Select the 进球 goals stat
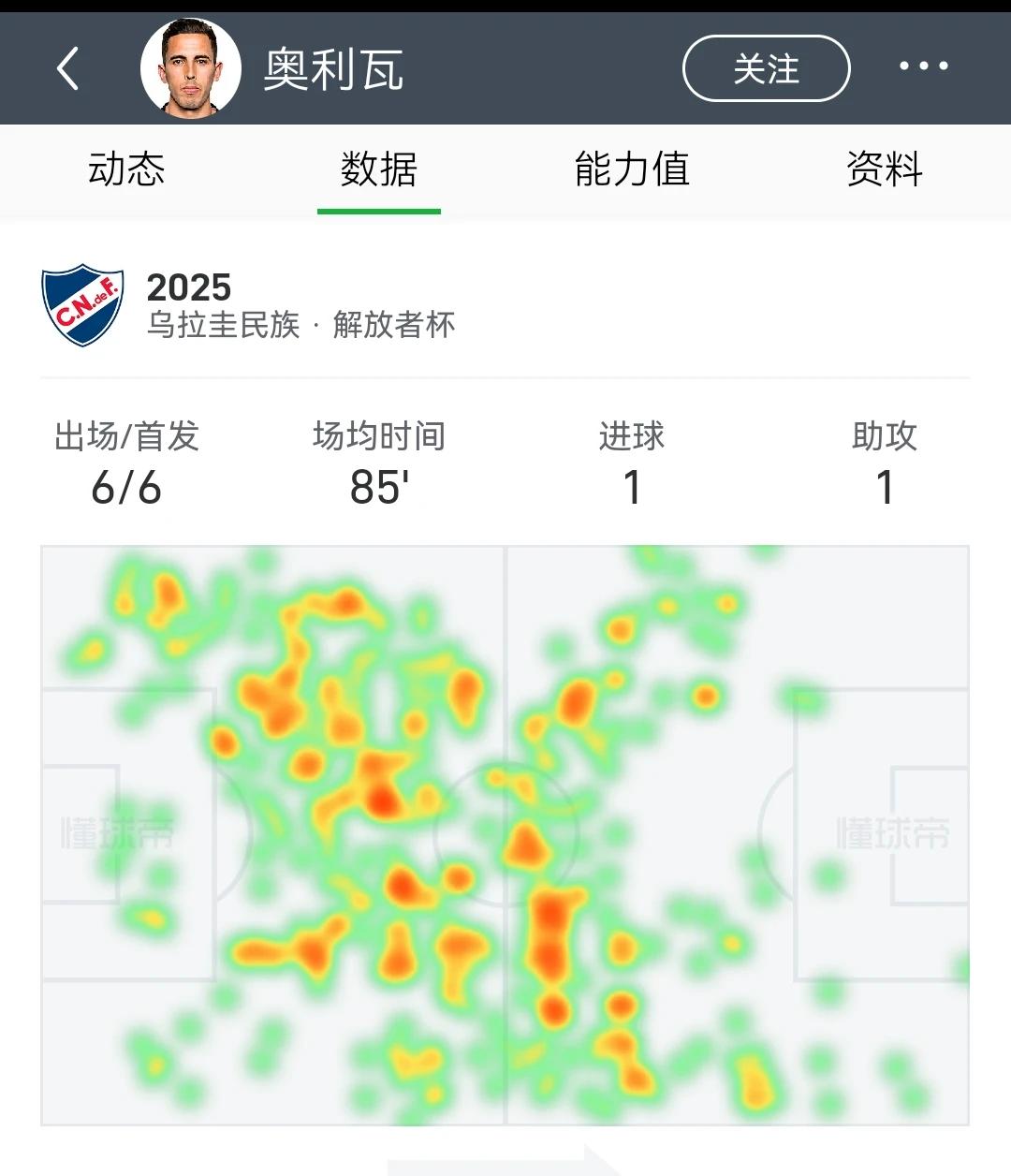This screenshot has width=1011, height=1176. 634,461
